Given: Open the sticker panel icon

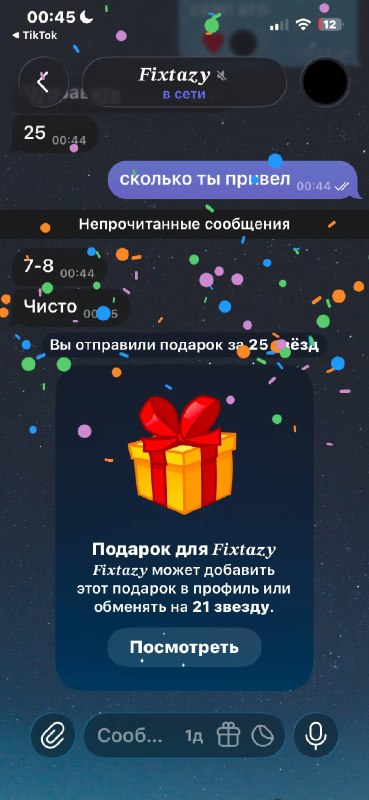Looking at the screenshot, I should tap(263, 735).
